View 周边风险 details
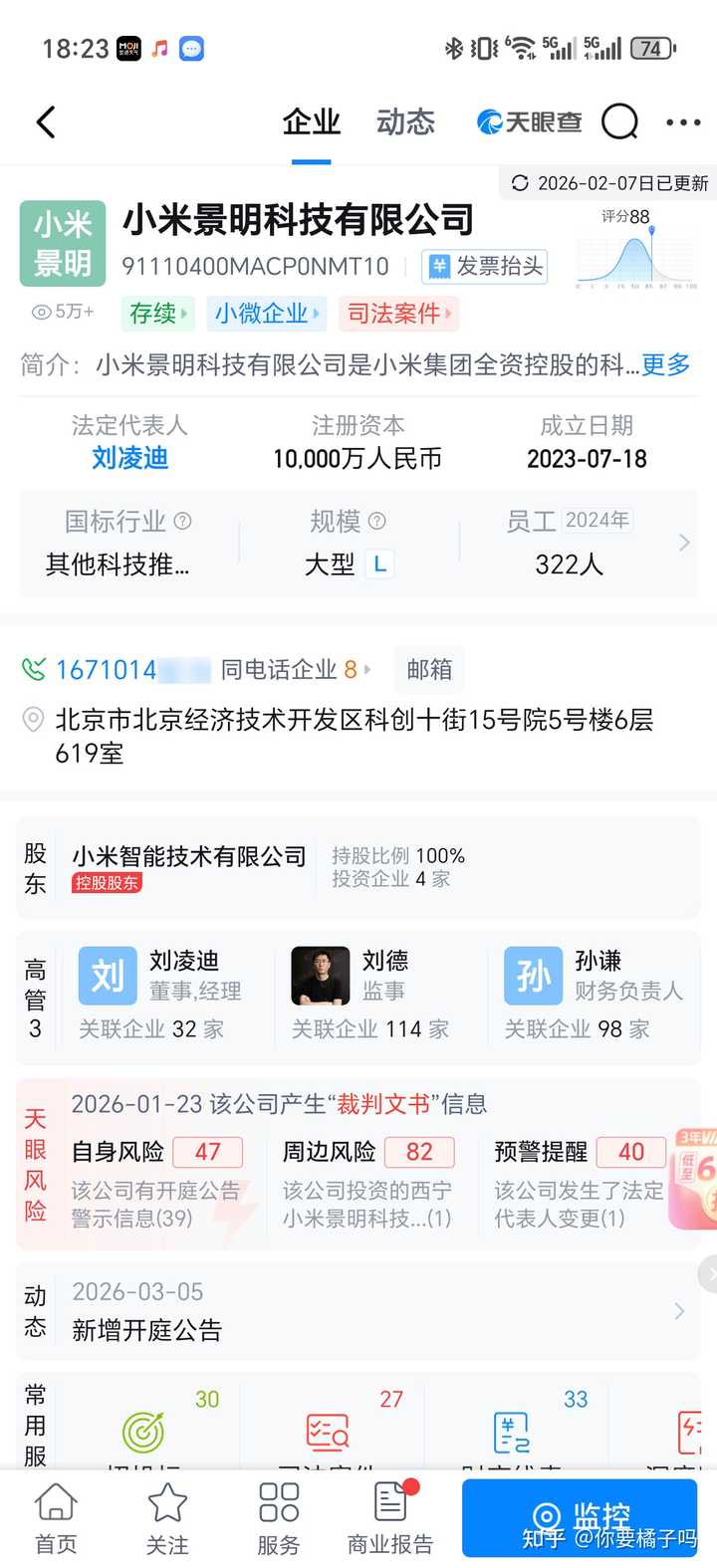This screenshot has width=717, height=1568. (x=367, y=1185)
